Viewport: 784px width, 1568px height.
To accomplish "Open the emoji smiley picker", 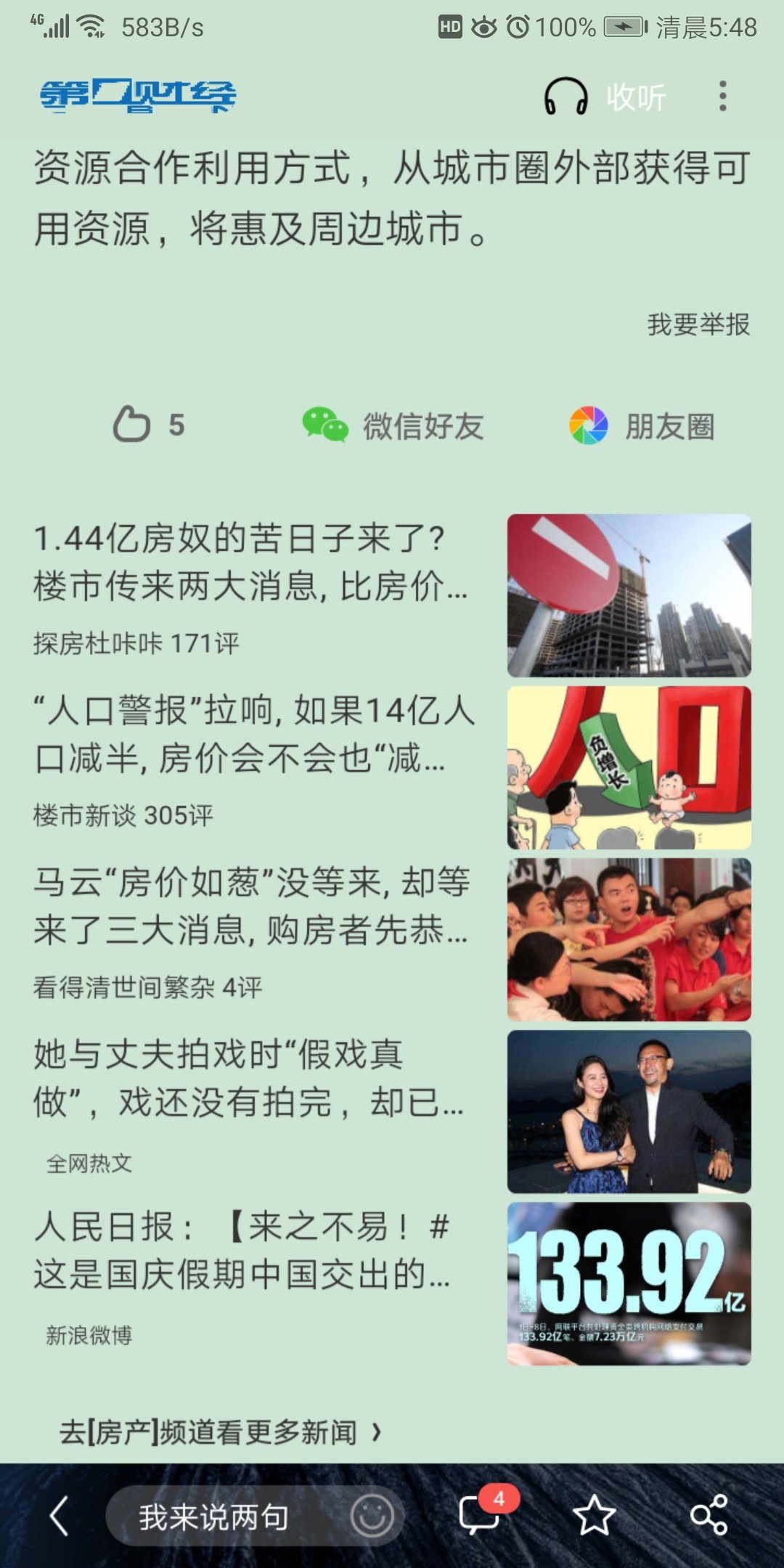I will (x=372, y=1516).
